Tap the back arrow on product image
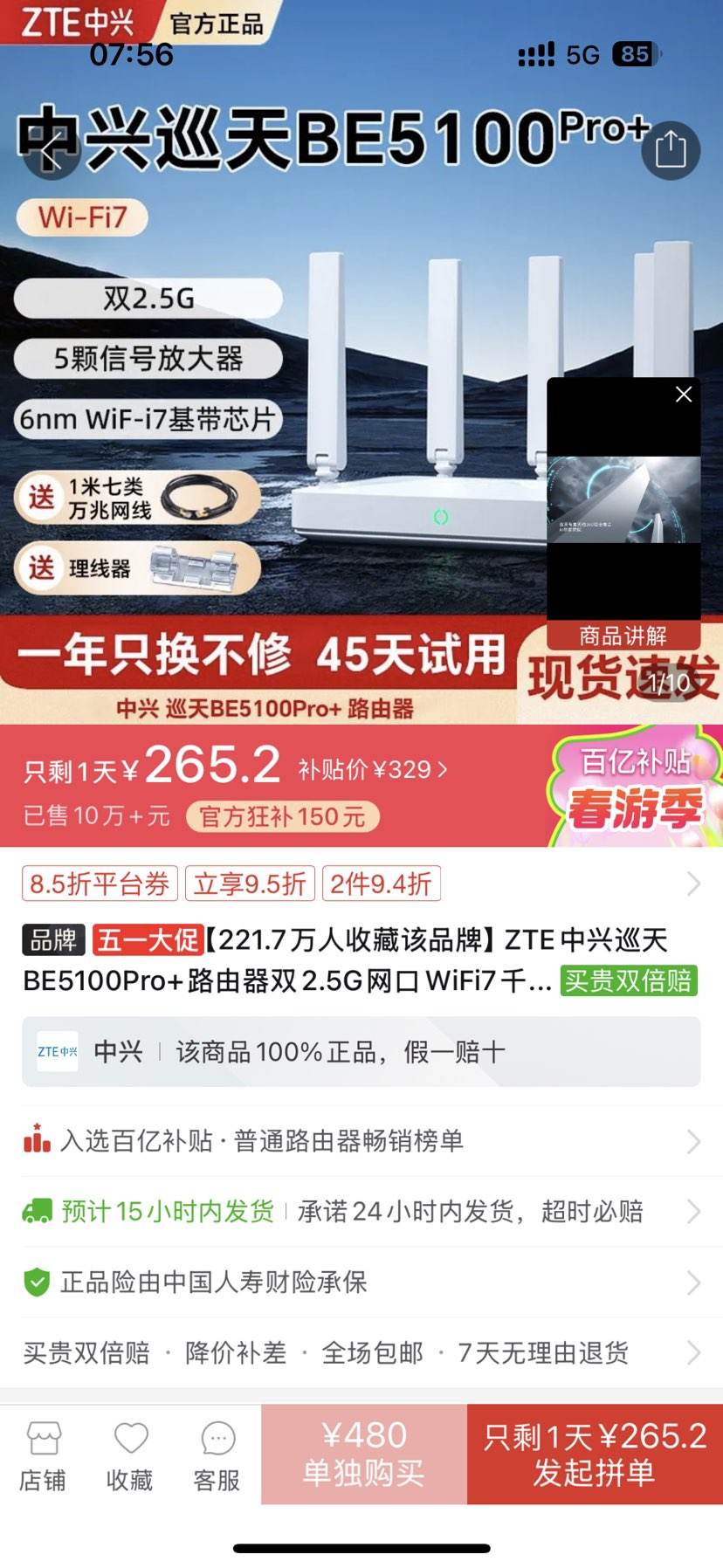The image size is (723, 1568). point(52,150)
